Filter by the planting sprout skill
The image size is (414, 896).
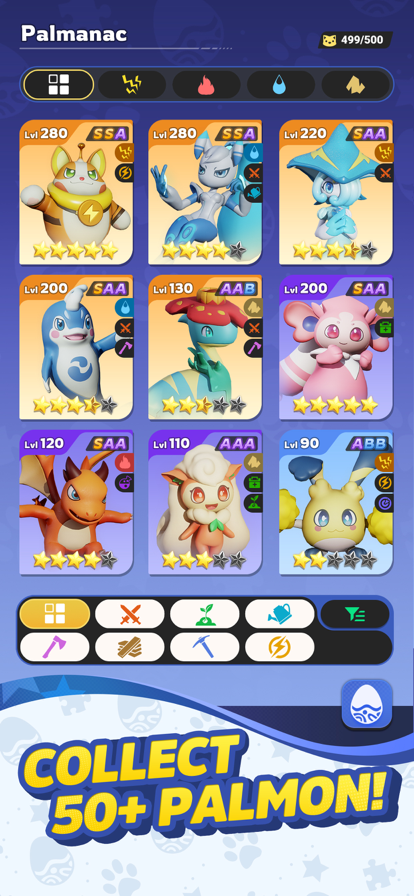[205, 614]
